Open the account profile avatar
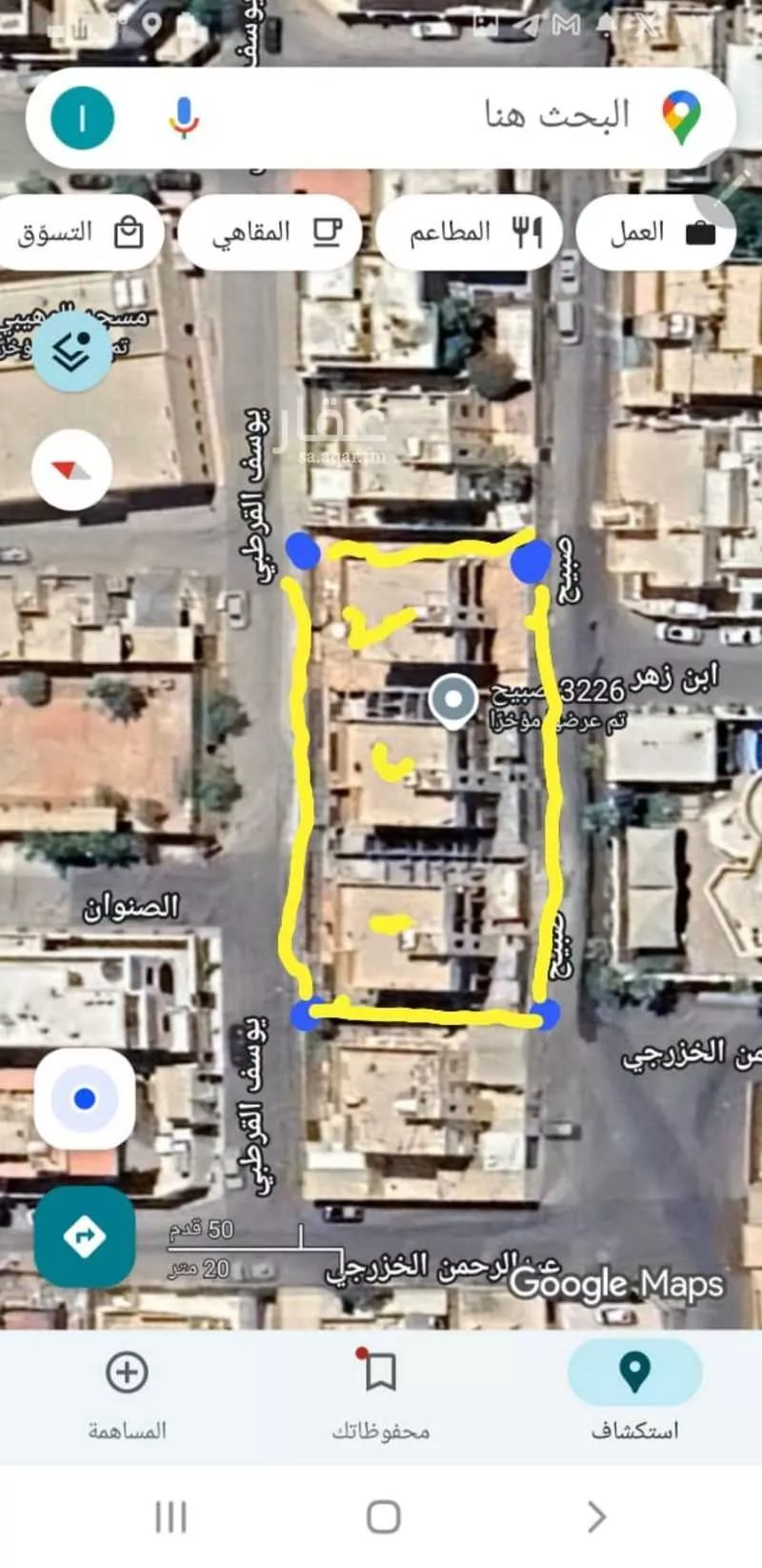762x1568 pixels. pos(83,118)
